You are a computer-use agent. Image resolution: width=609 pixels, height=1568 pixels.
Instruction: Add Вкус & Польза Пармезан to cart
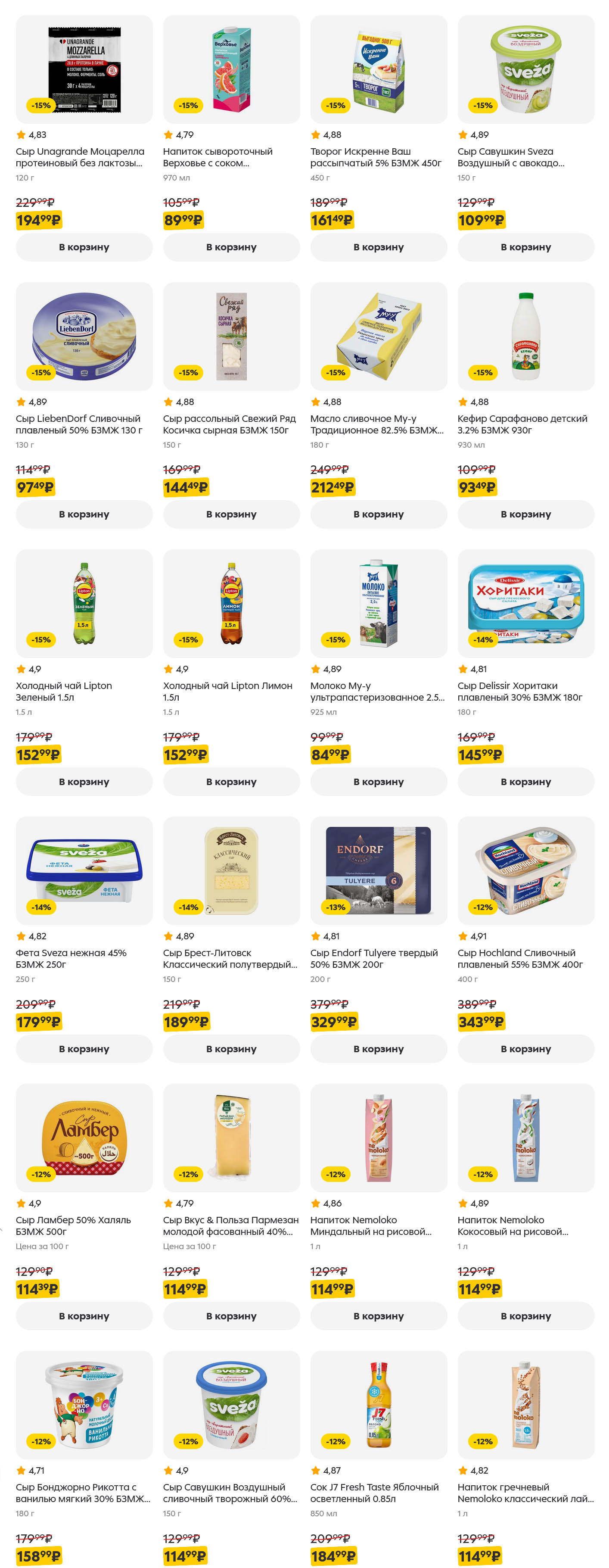tap(231, 1316)
